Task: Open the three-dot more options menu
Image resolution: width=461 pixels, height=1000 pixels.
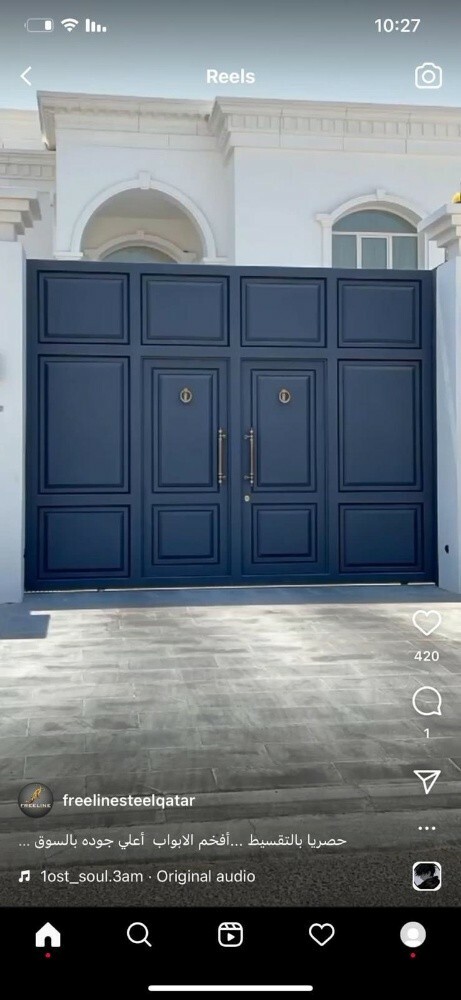Action: coord(427,828)
